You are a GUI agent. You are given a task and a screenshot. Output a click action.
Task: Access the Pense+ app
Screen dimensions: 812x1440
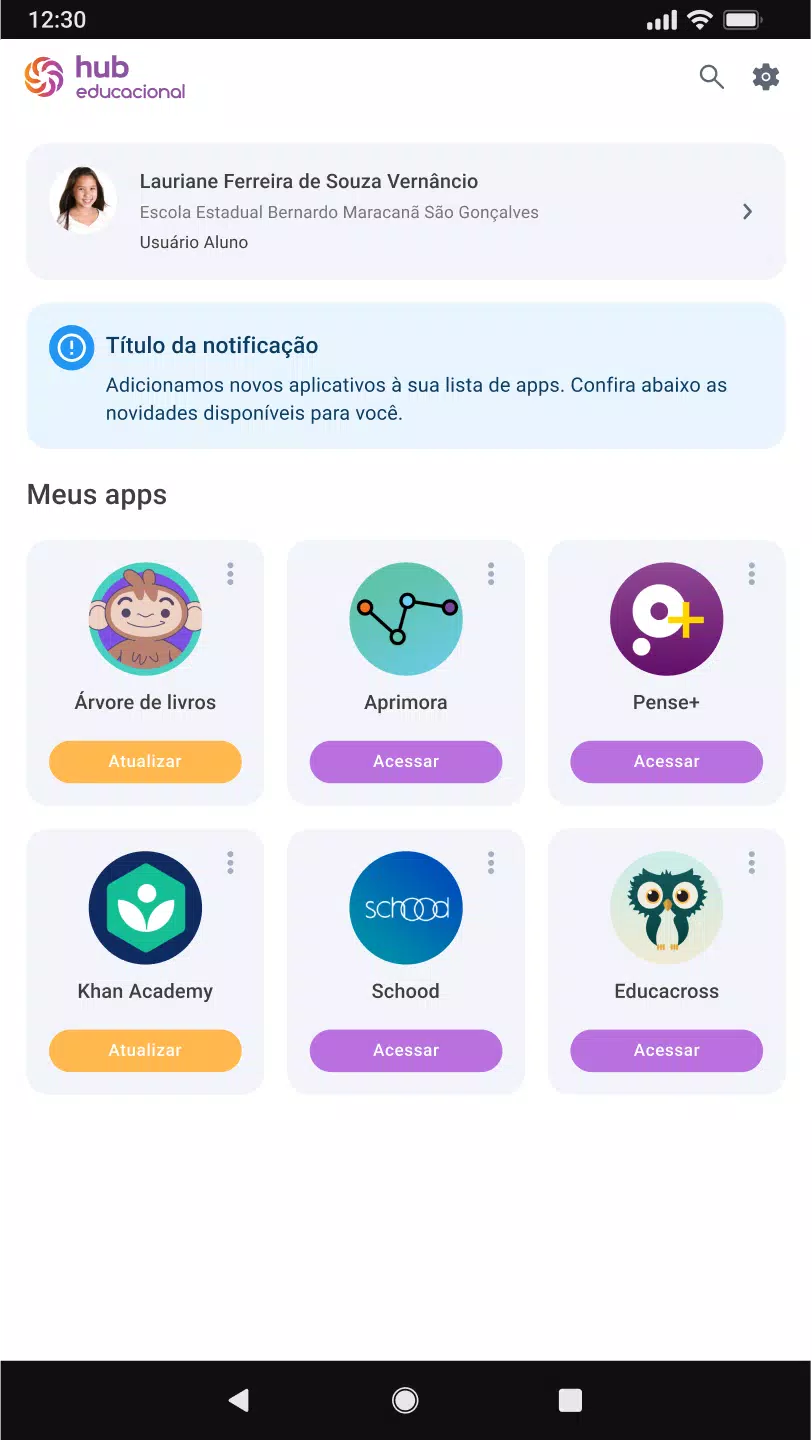pyautogui.click(x=666, y=762)
